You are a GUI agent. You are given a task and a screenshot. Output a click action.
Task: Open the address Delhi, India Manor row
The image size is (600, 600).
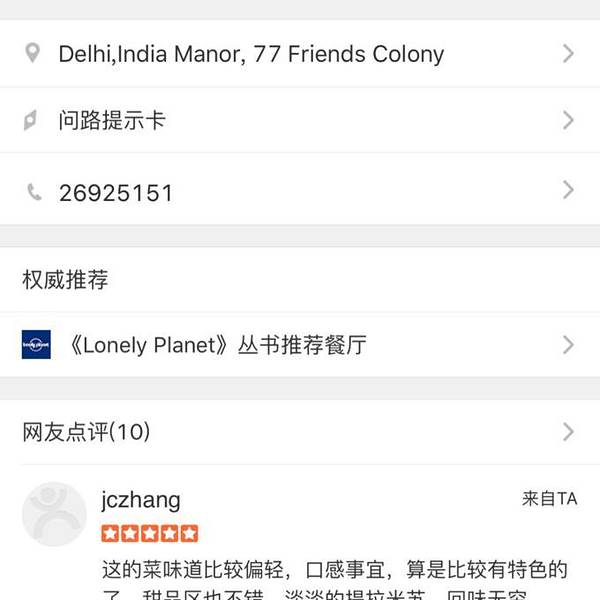pyautogui.click(x=300, y=54)
